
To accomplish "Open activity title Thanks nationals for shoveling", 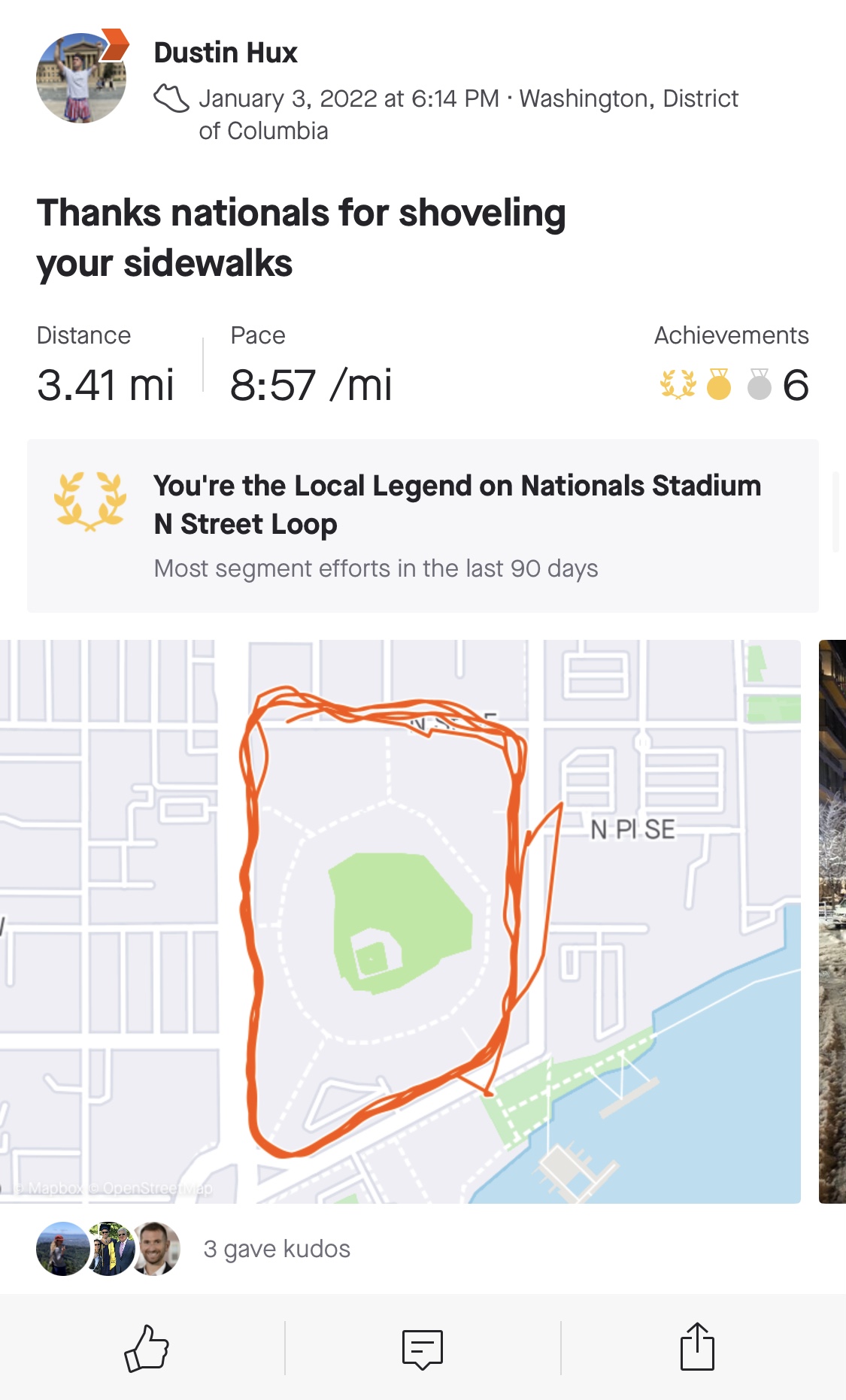I will click(x=301, y=238).
